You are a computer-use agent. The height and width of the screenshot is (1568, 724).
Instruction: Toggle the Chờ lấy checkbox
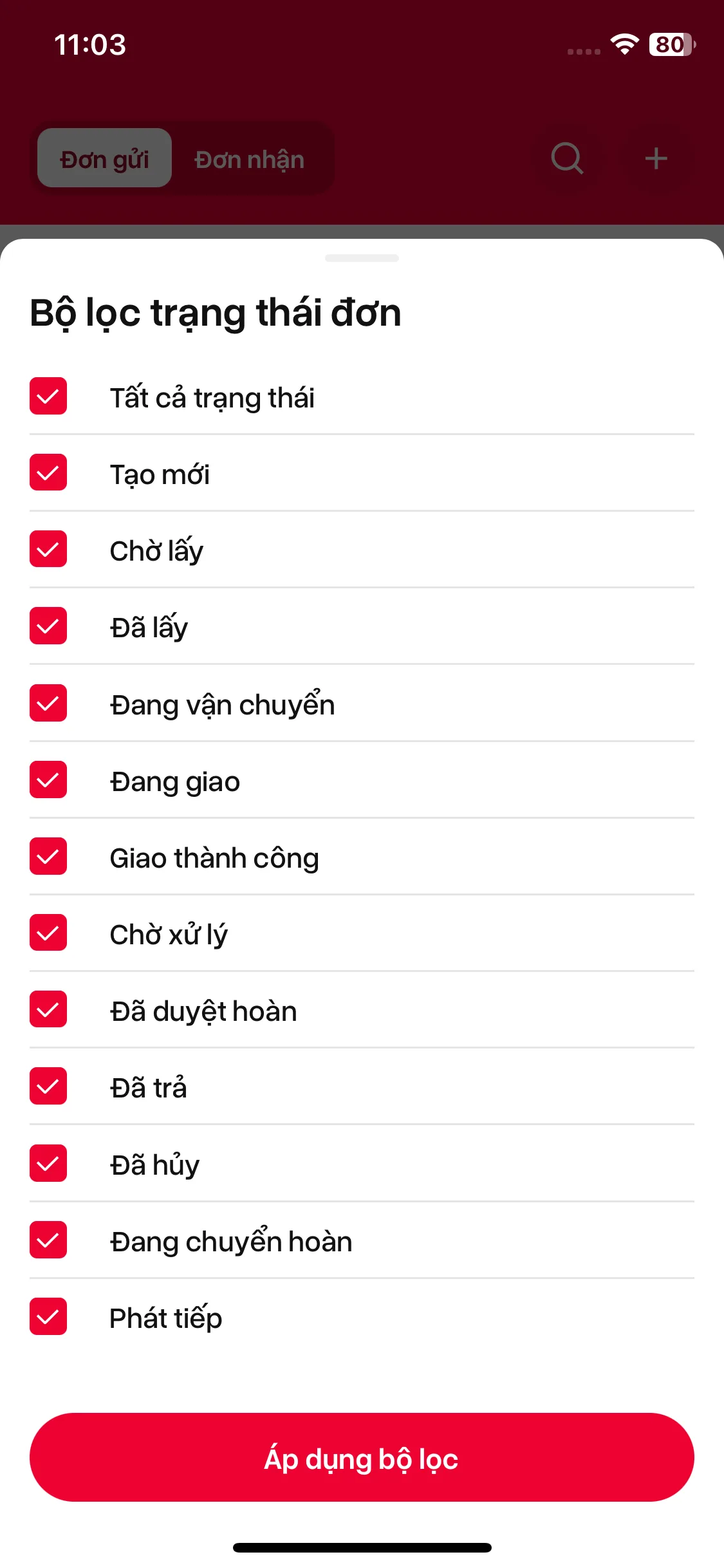pyautogui.click(x=48, y=550)
